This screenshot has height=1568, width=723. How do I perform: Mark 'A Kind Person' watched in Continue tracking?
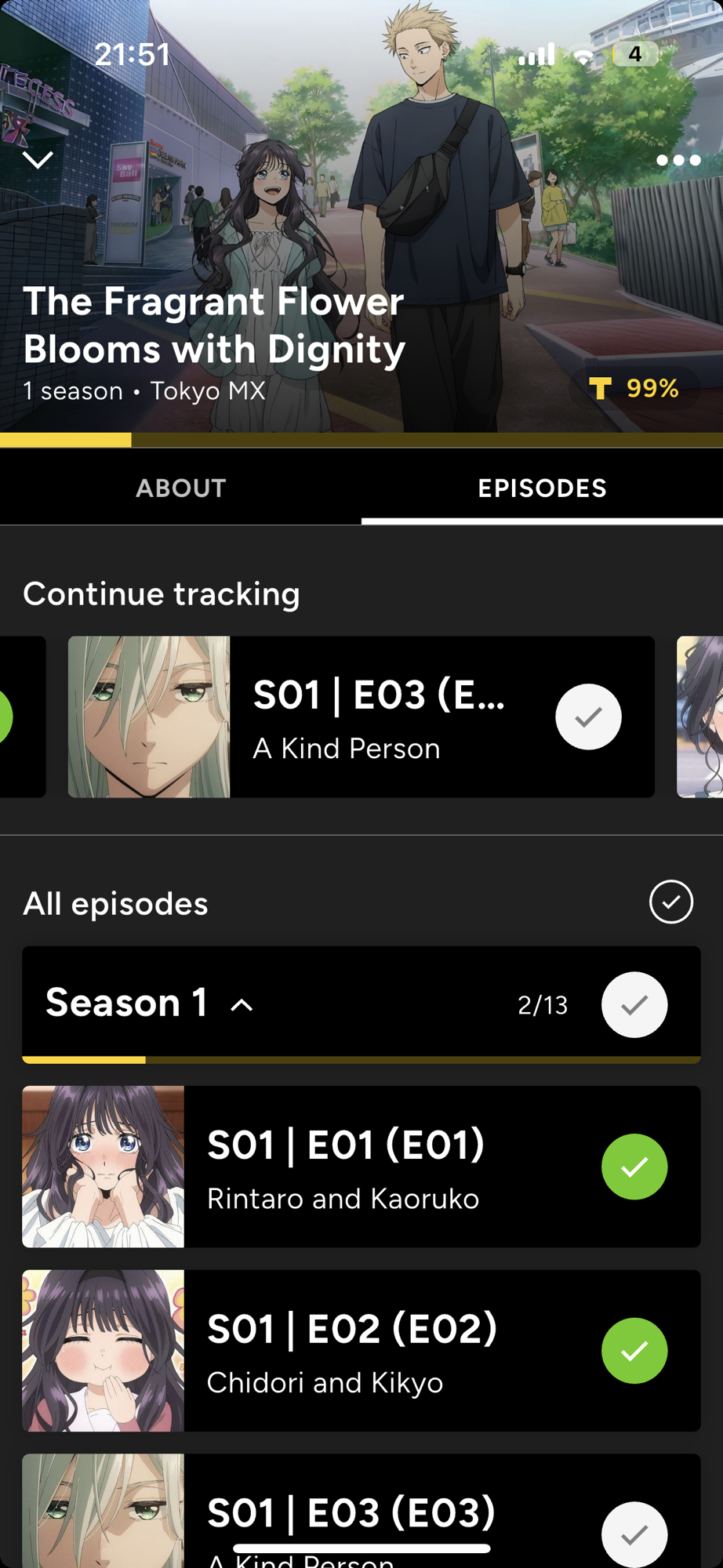tap(588, 717)
